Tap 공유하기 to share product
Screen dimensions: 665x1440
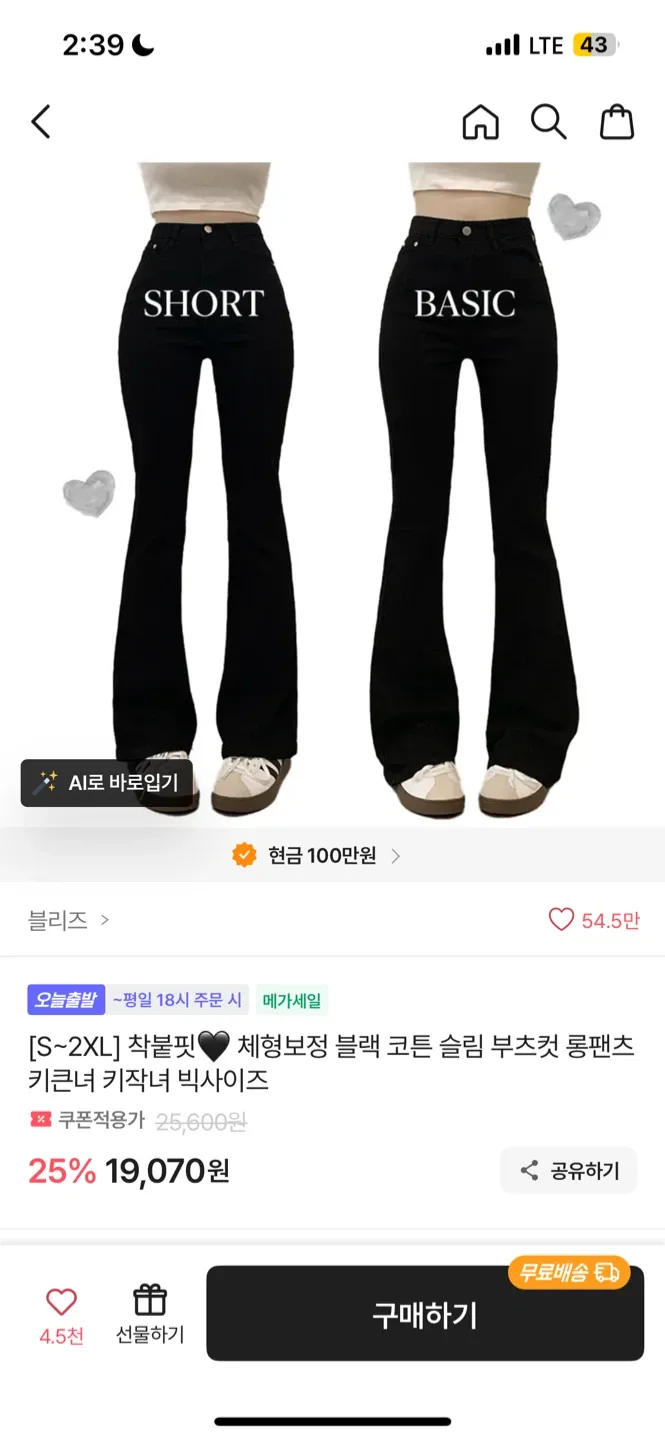tap(569, 1170)
